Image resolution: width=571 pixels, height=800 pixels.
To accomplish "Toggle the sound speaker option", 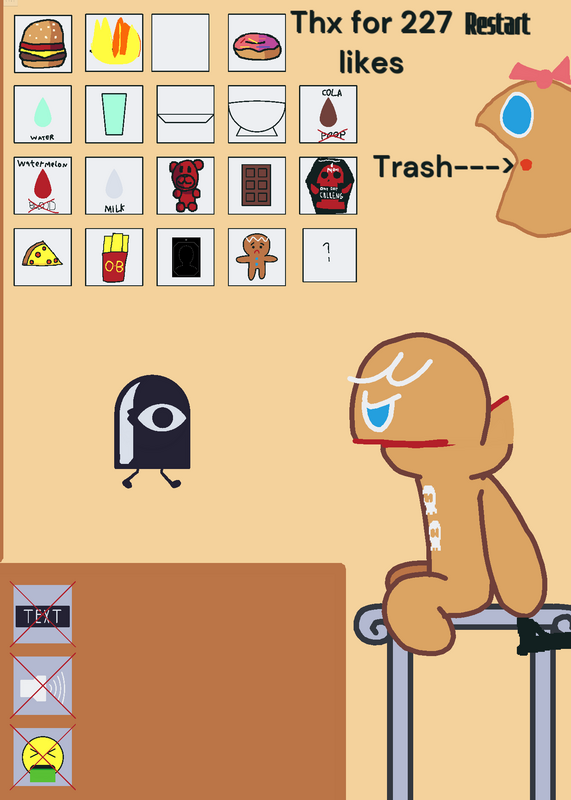I will coord(42,686).
